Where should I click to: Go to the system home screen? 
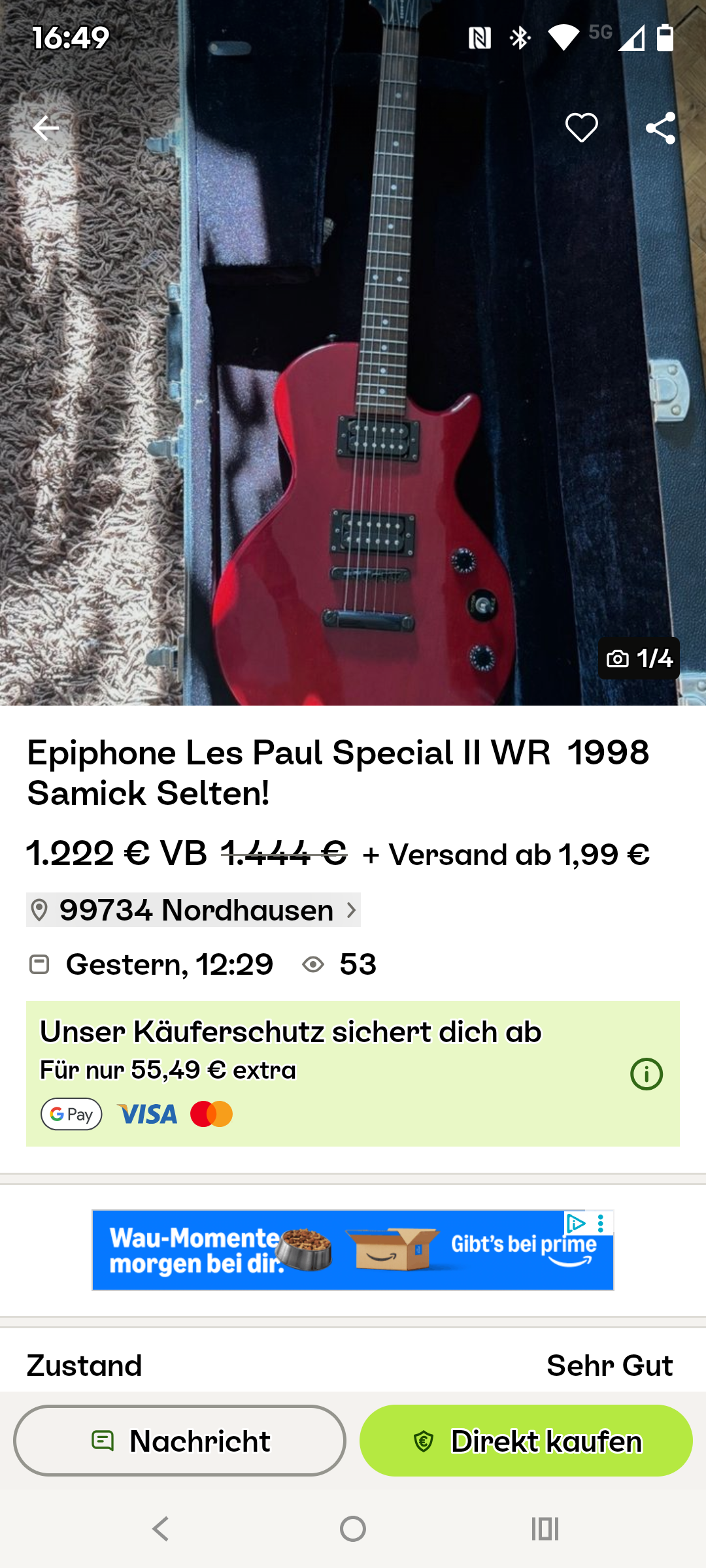(353, 1529)
